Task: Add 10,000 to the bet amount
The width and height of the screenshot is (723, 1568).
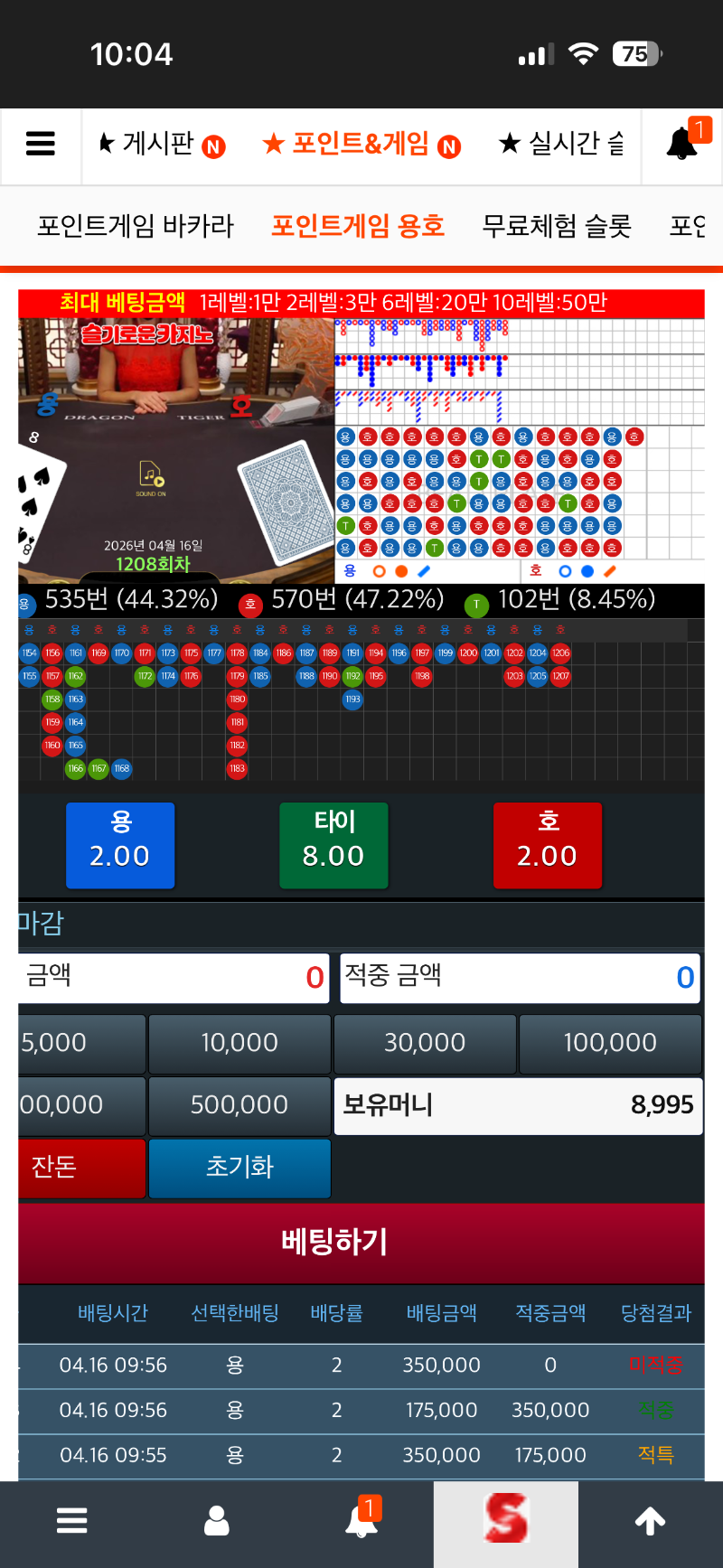Action: pos(239,1043)
